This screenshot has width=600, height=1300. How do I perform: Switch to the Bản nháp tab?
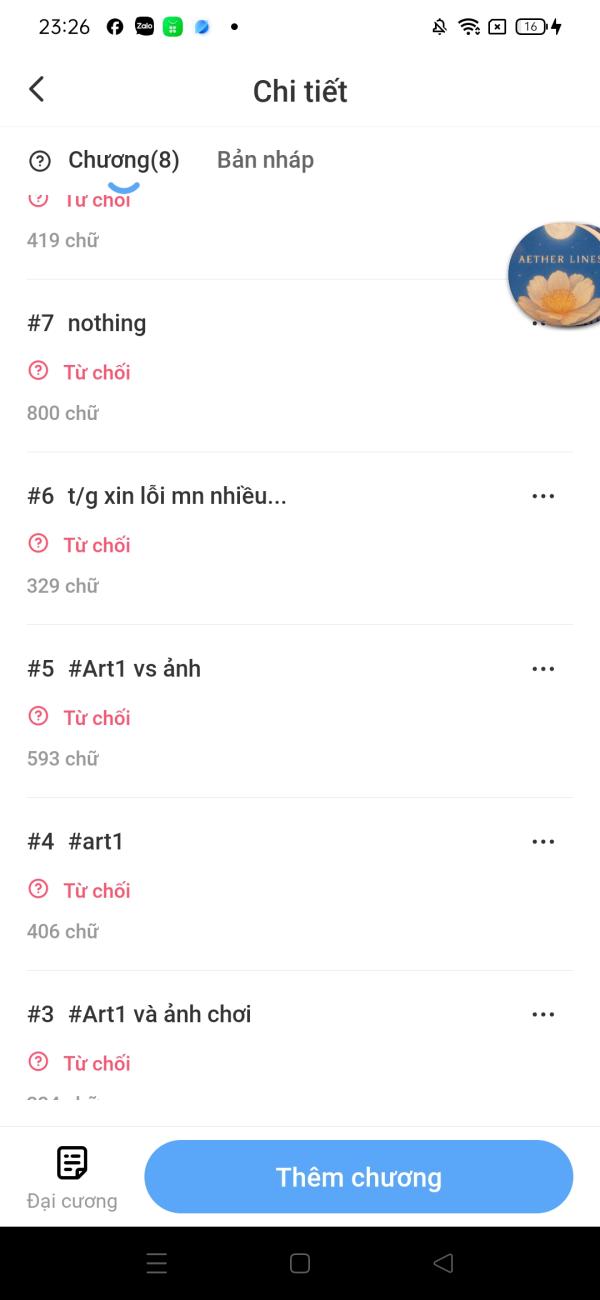265,160
